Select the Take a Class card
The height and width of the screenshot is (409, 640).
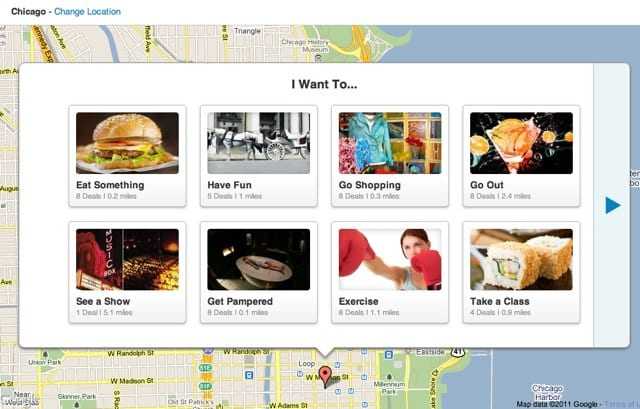click(521, 271)
